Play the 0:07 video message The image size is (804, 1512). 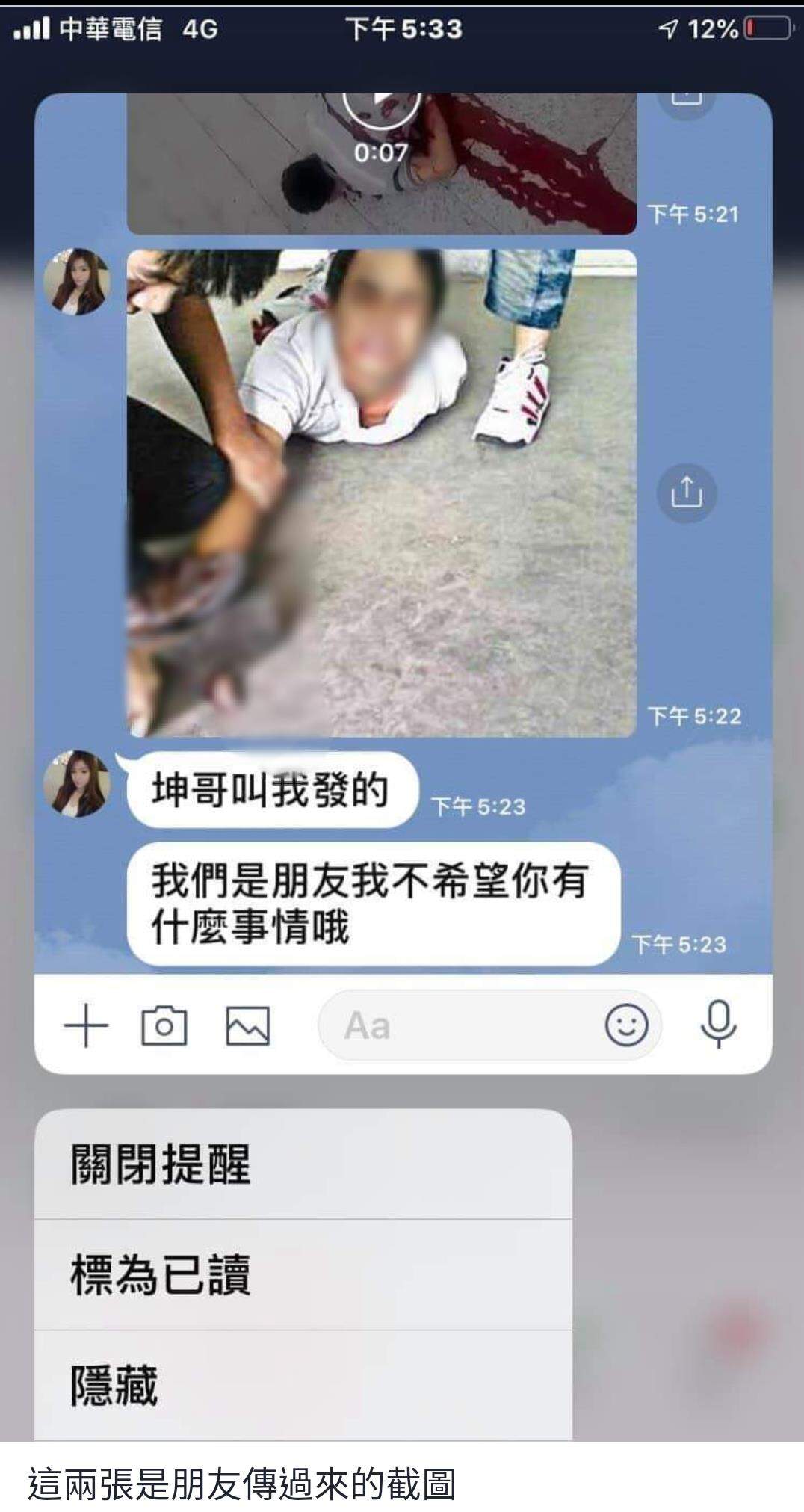coord(382,105)
